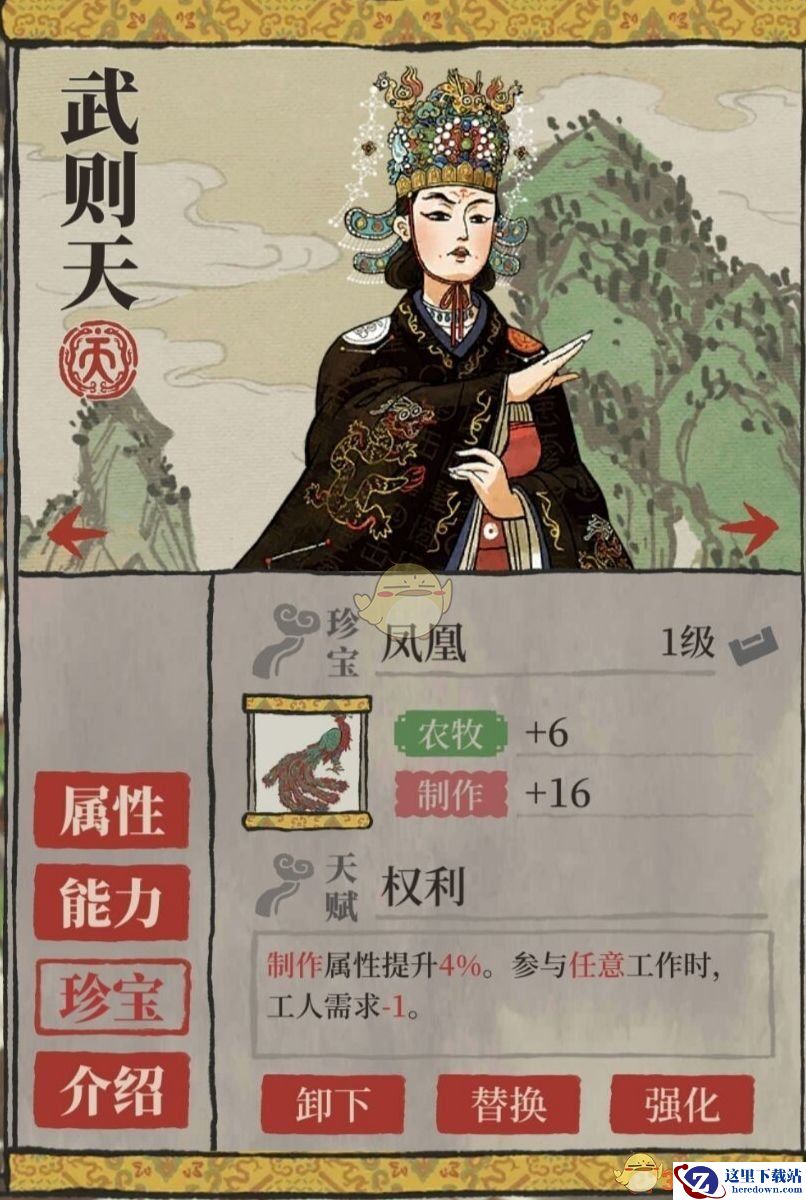Image resolution: width=806 pixels, height=1200 pixels.
Task: Tap 强化 to upgrade the treasure
Action: 682,1105
